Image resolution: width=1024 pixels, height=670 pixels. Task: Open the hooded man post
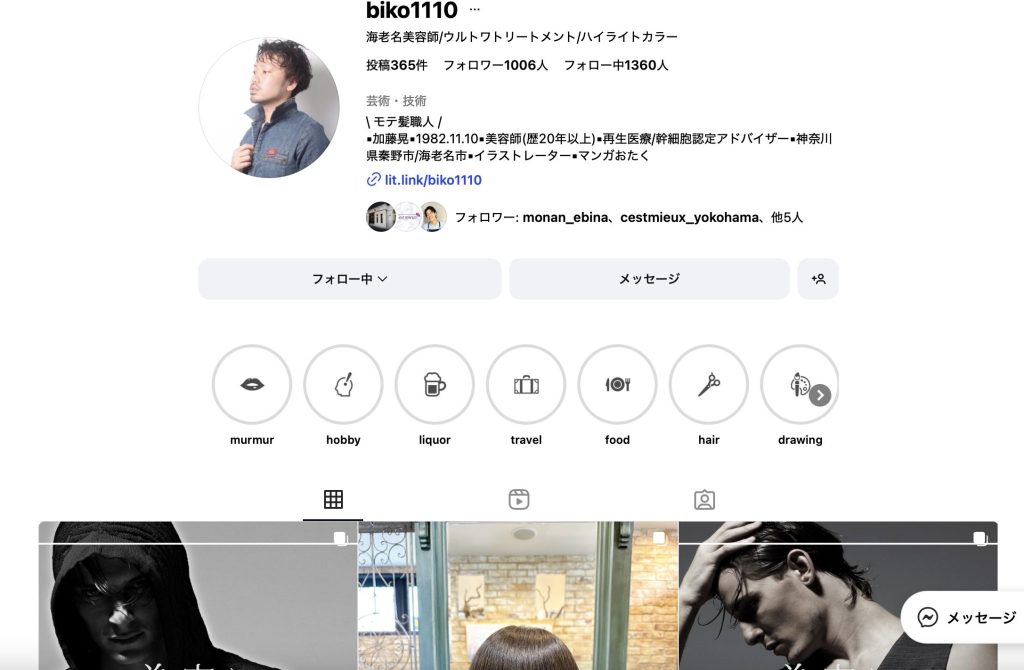(198, 600)
